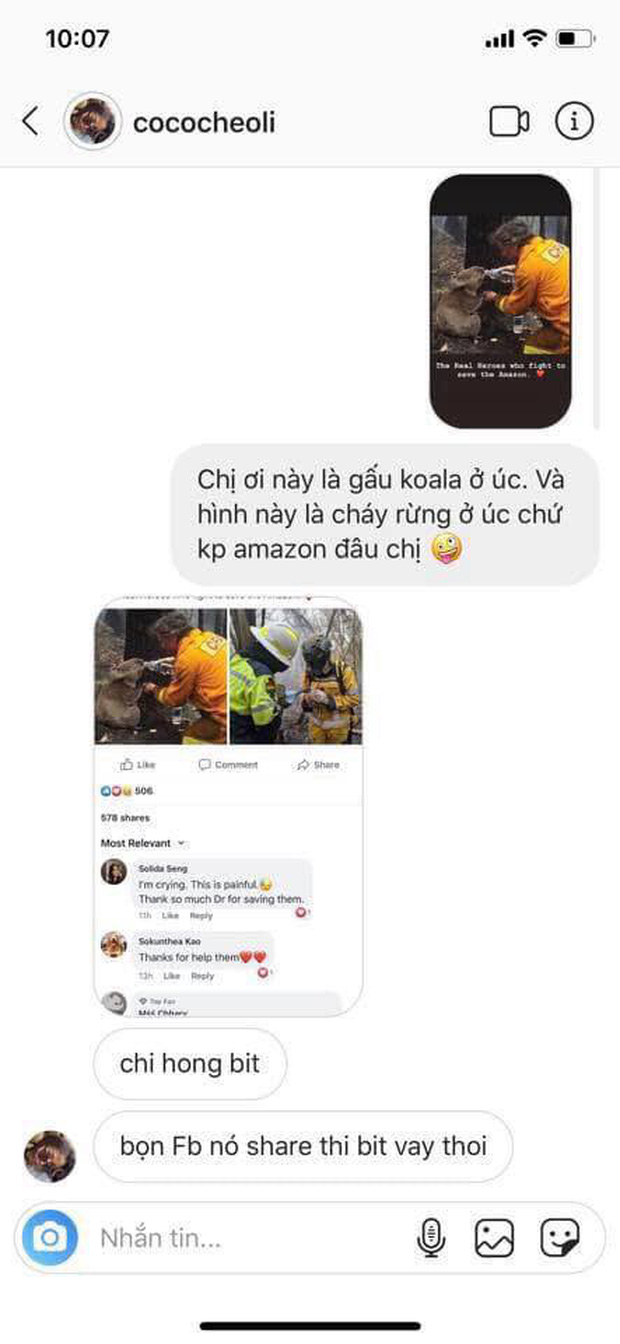Go back to the message list
This screenshot has width=620, height=1344.
(x=31, y=122)
